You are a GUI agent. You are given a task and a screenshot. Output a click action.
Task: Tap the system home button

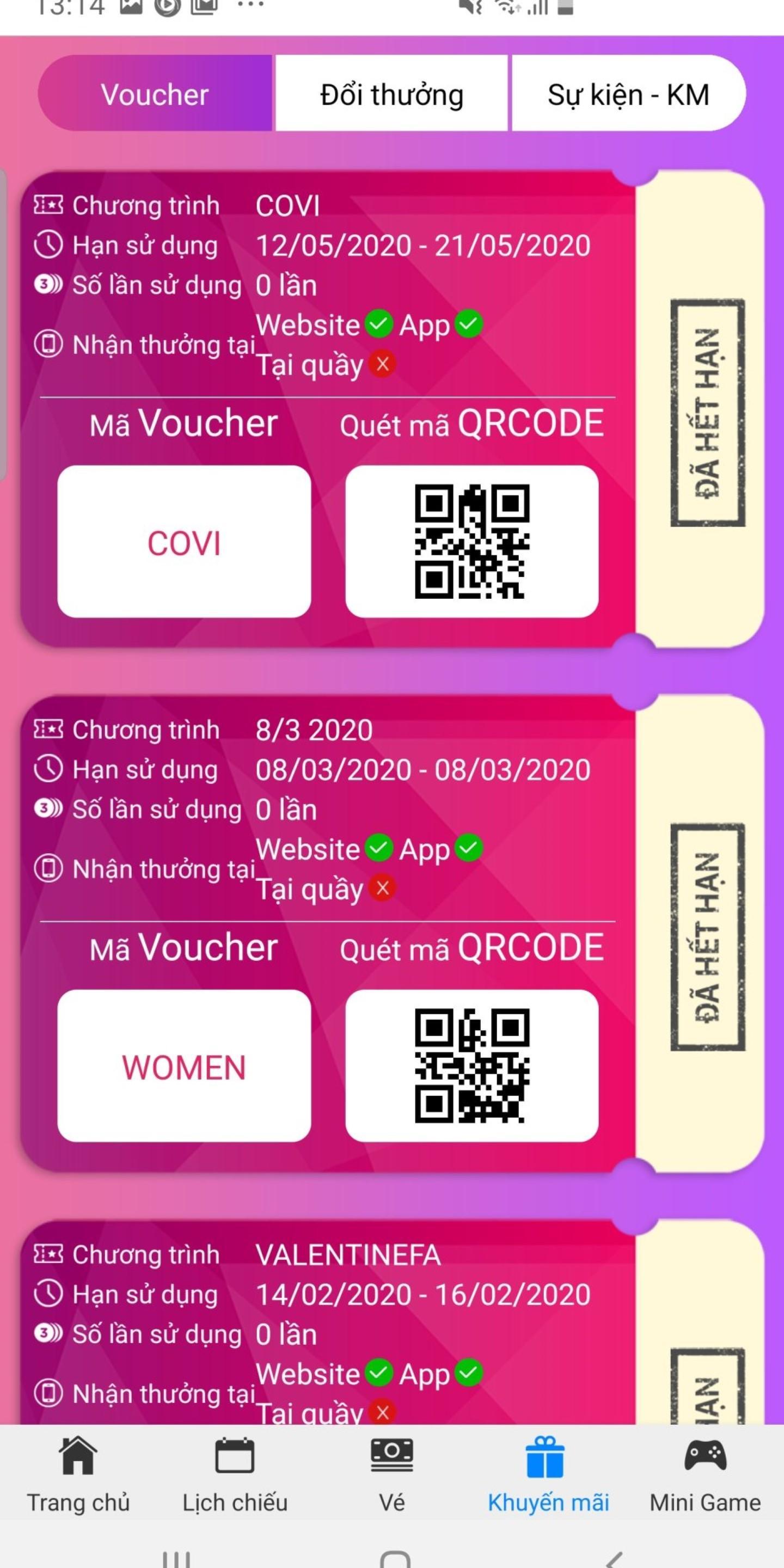tap(394, 1557)
